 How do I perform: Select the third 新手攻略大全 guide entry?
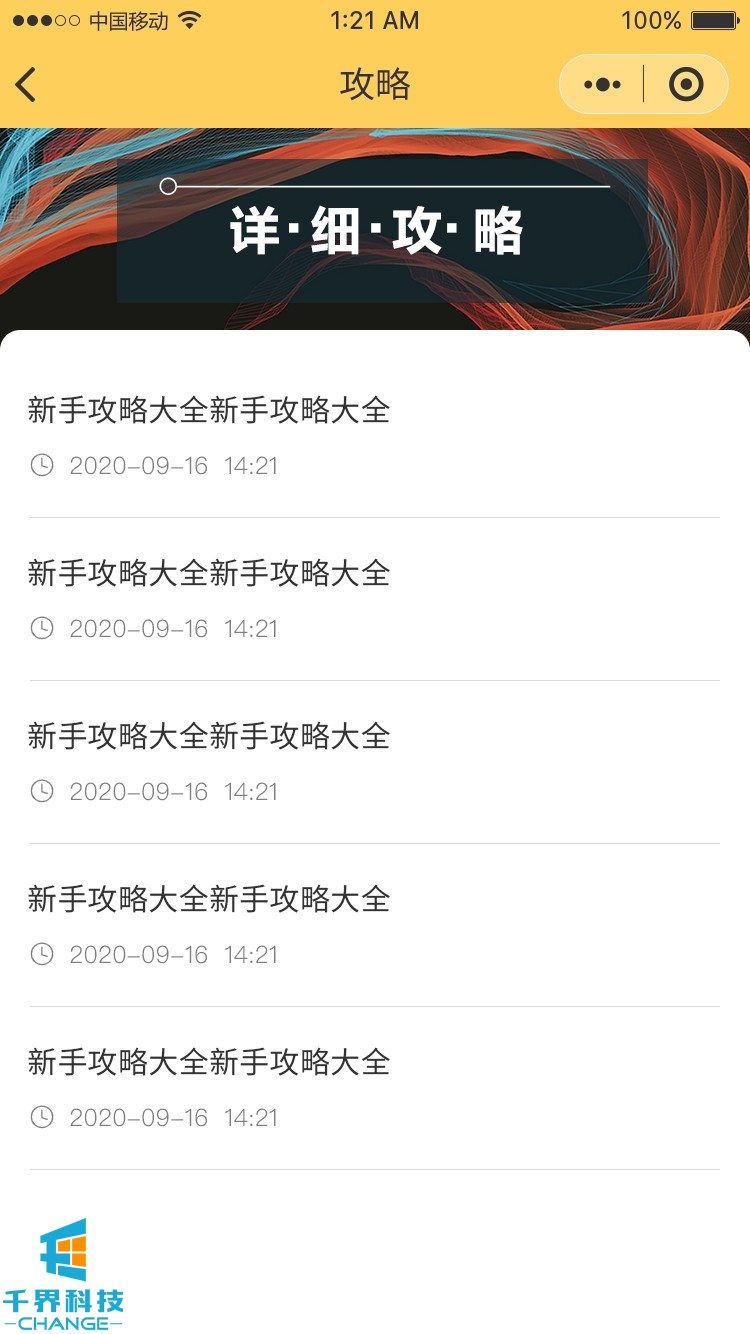(x=209, y=737)
